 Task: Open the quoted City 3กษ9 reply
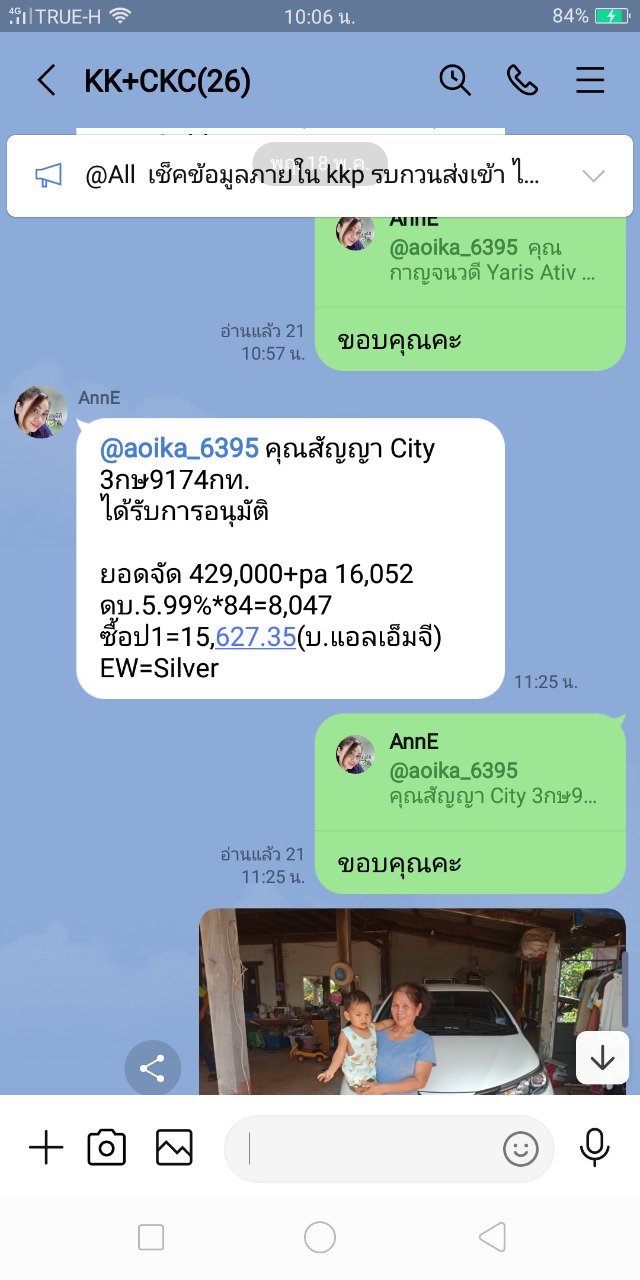click(x=470, y=770)
